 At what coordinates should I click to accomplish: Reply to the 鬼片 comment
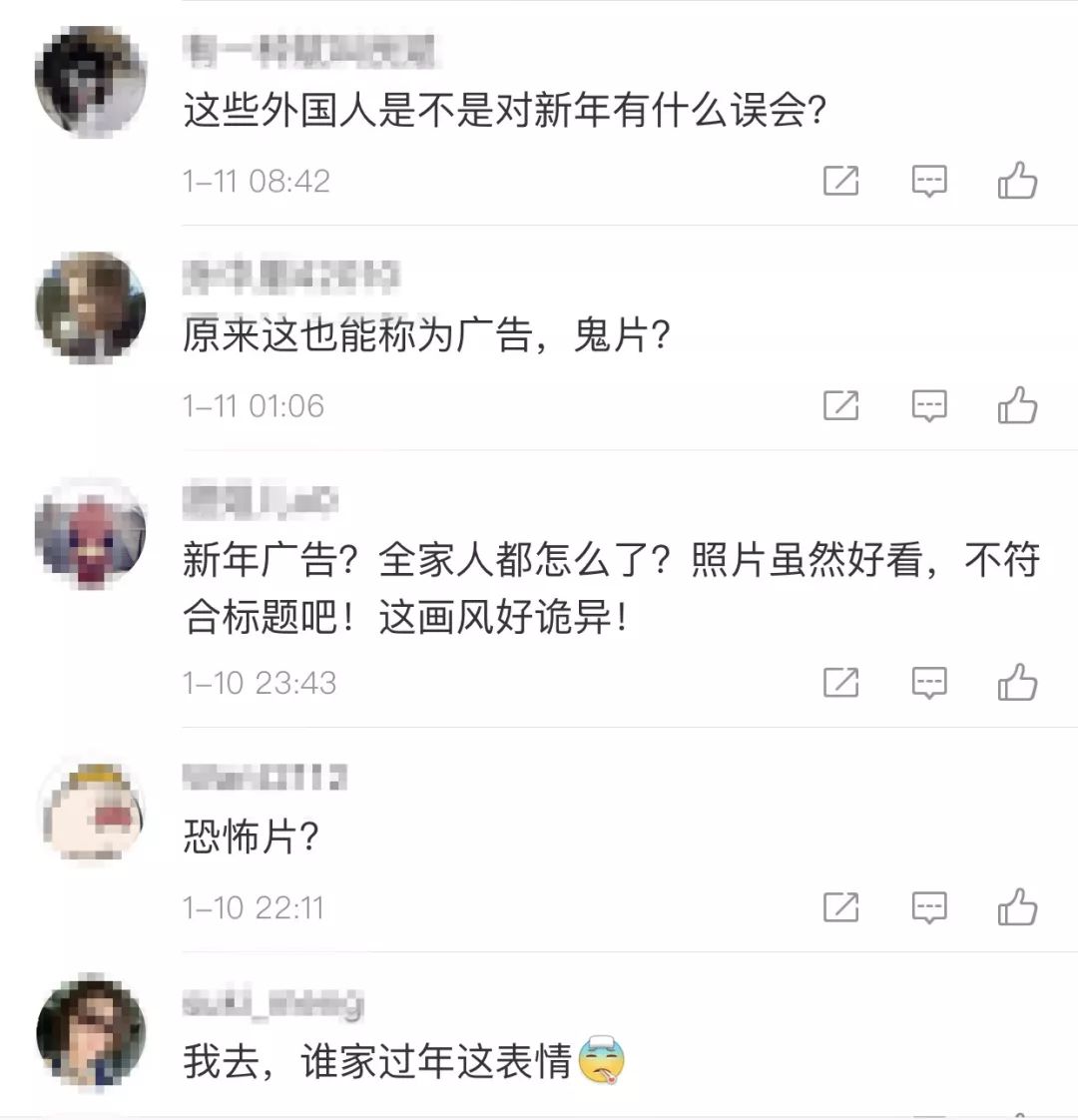[928, 405]
